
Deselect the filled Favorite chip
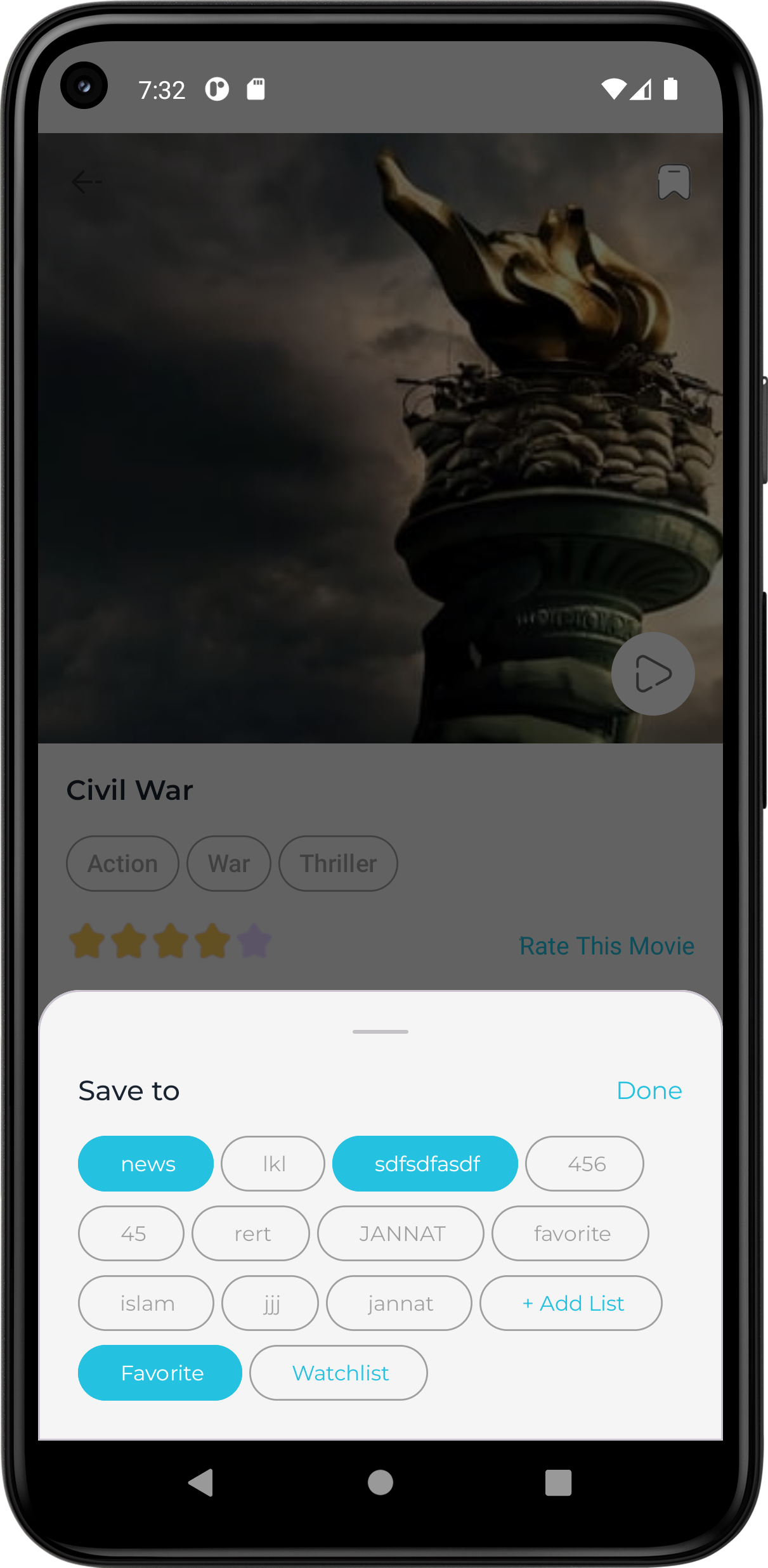(x=160, y=1373)
